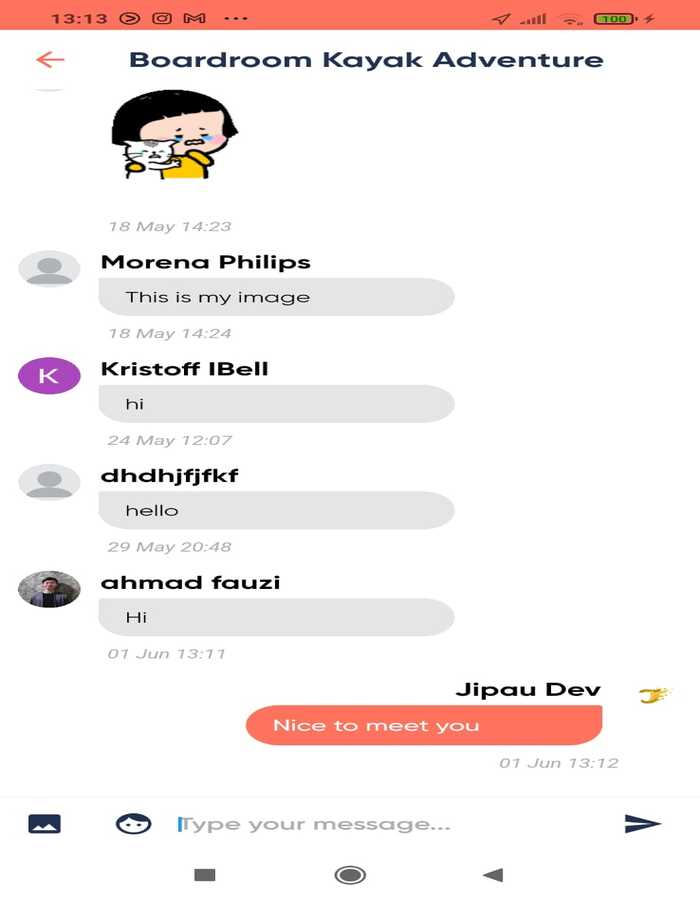
Task: Open Kristoff IBell's purple avatar
Action: tap(49, 376)
